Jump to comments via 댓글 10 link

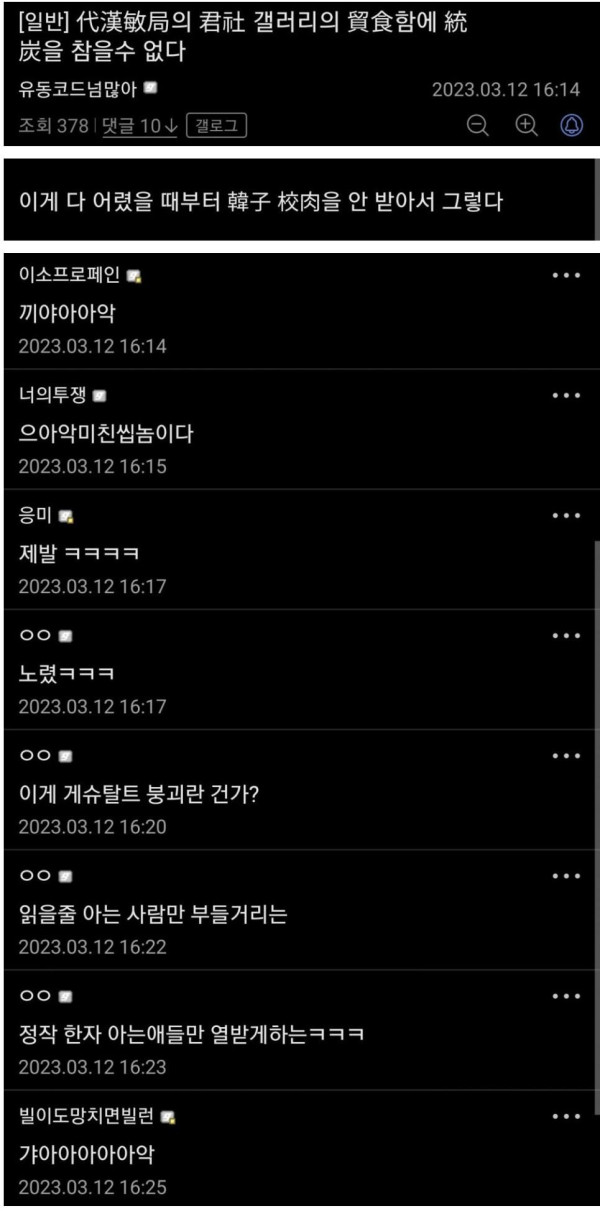click(x=140, y=125)
